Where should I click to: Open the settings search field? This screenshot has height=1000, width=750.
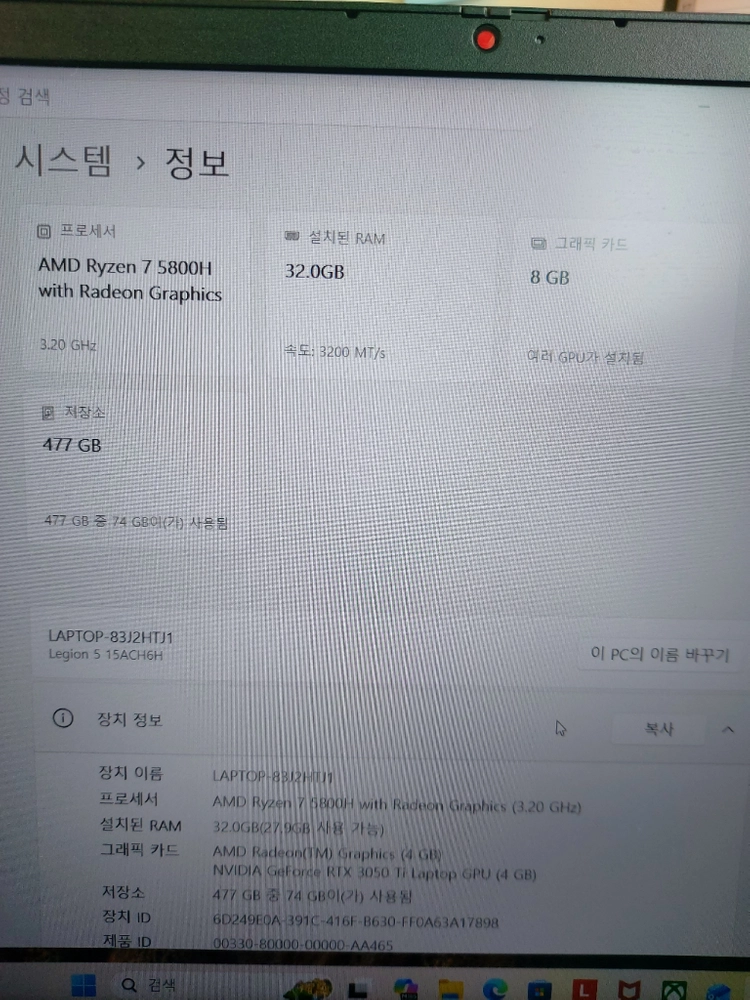point(26,96)
